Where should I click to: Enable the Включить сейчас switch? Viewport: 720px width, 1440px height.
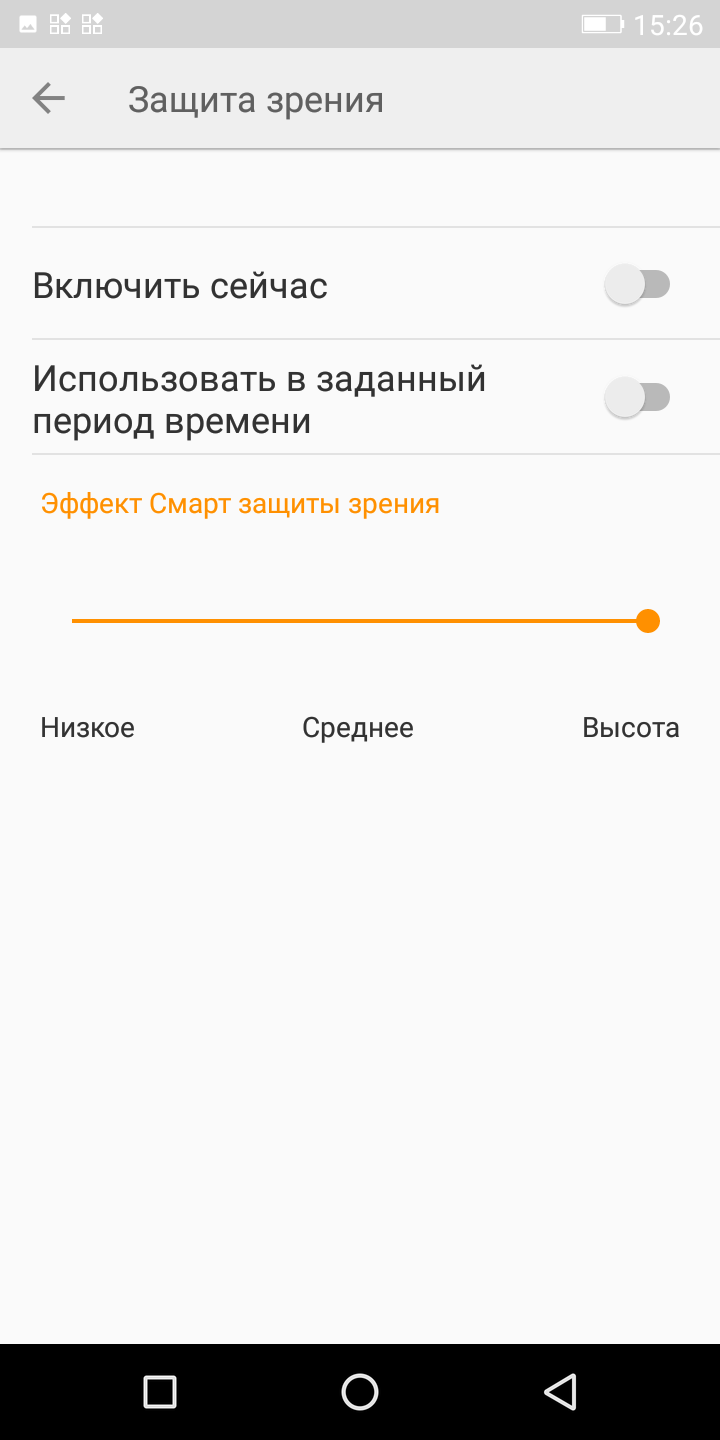[x=637, y=285]
